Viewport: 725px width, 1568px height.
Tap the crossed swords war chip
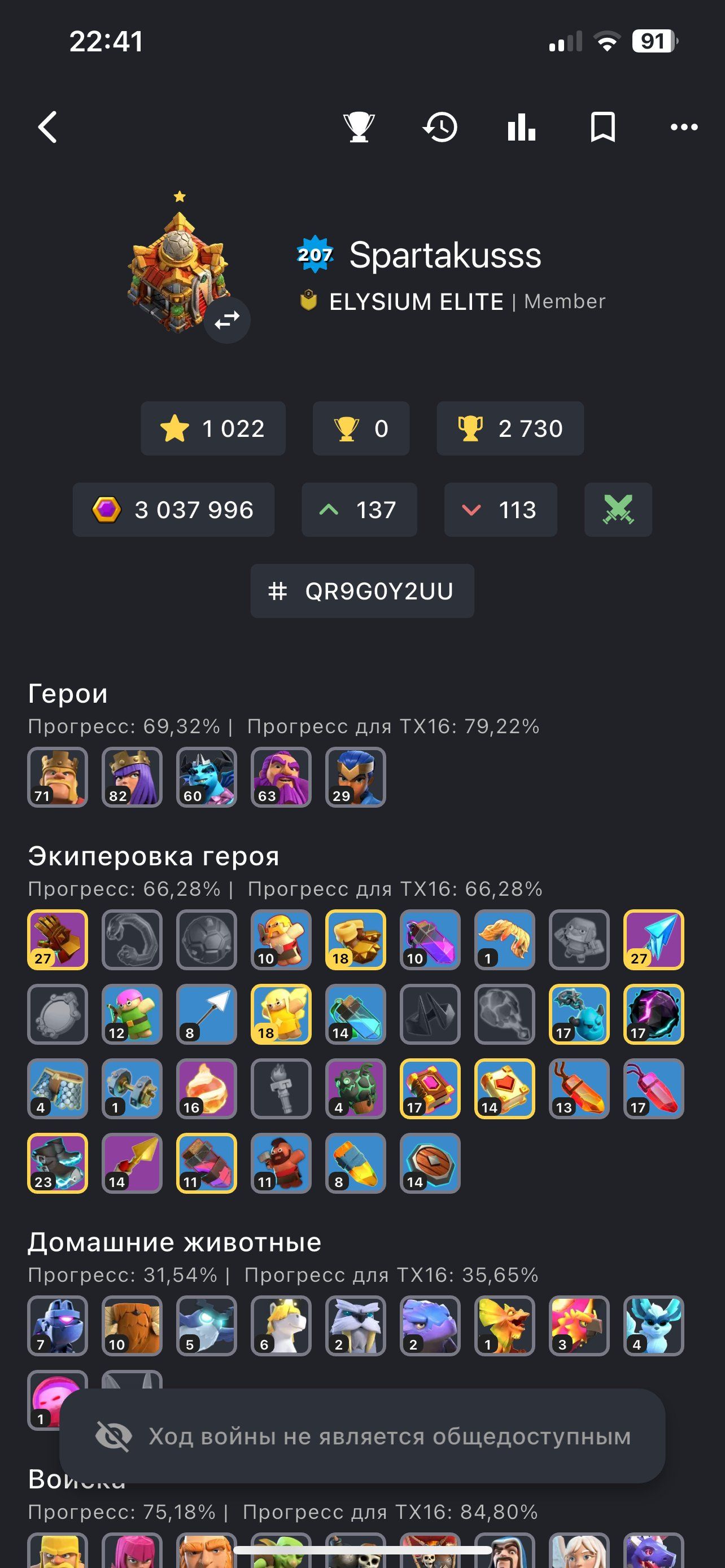tap(618, 510)
